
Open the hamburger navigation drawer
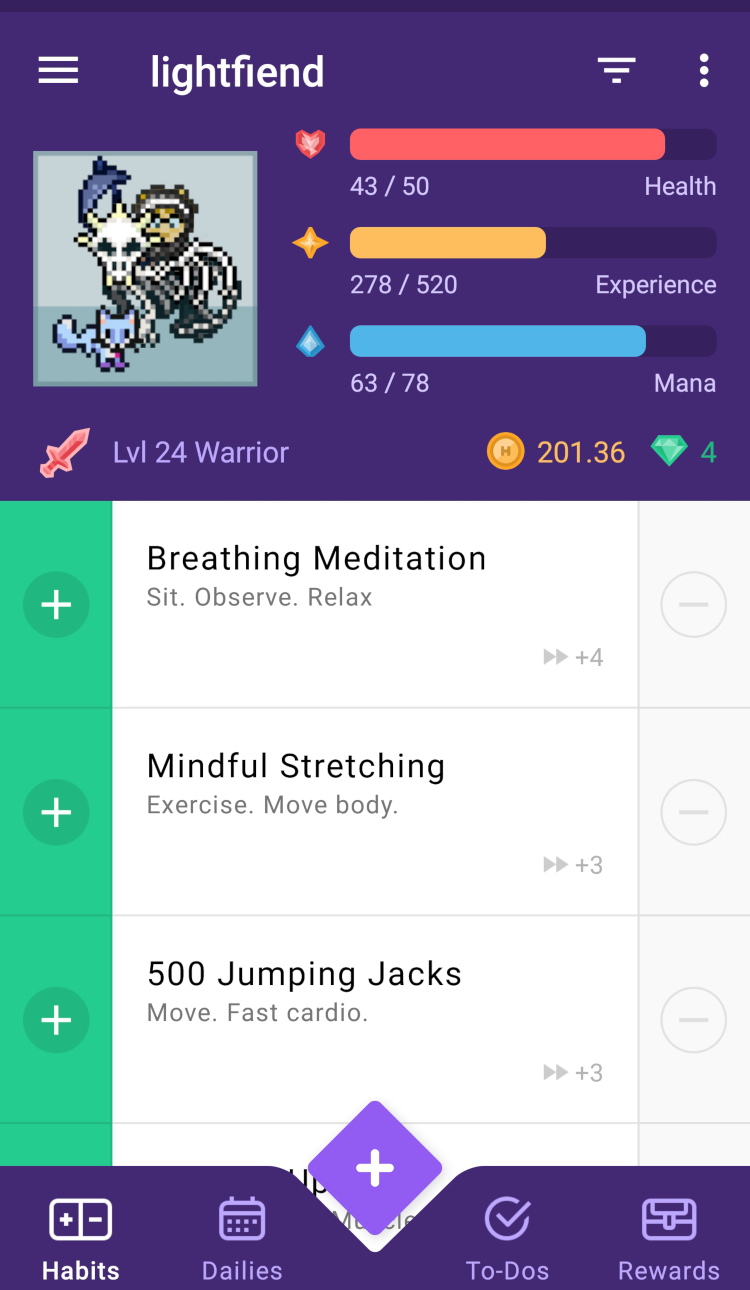coord(58,71)
